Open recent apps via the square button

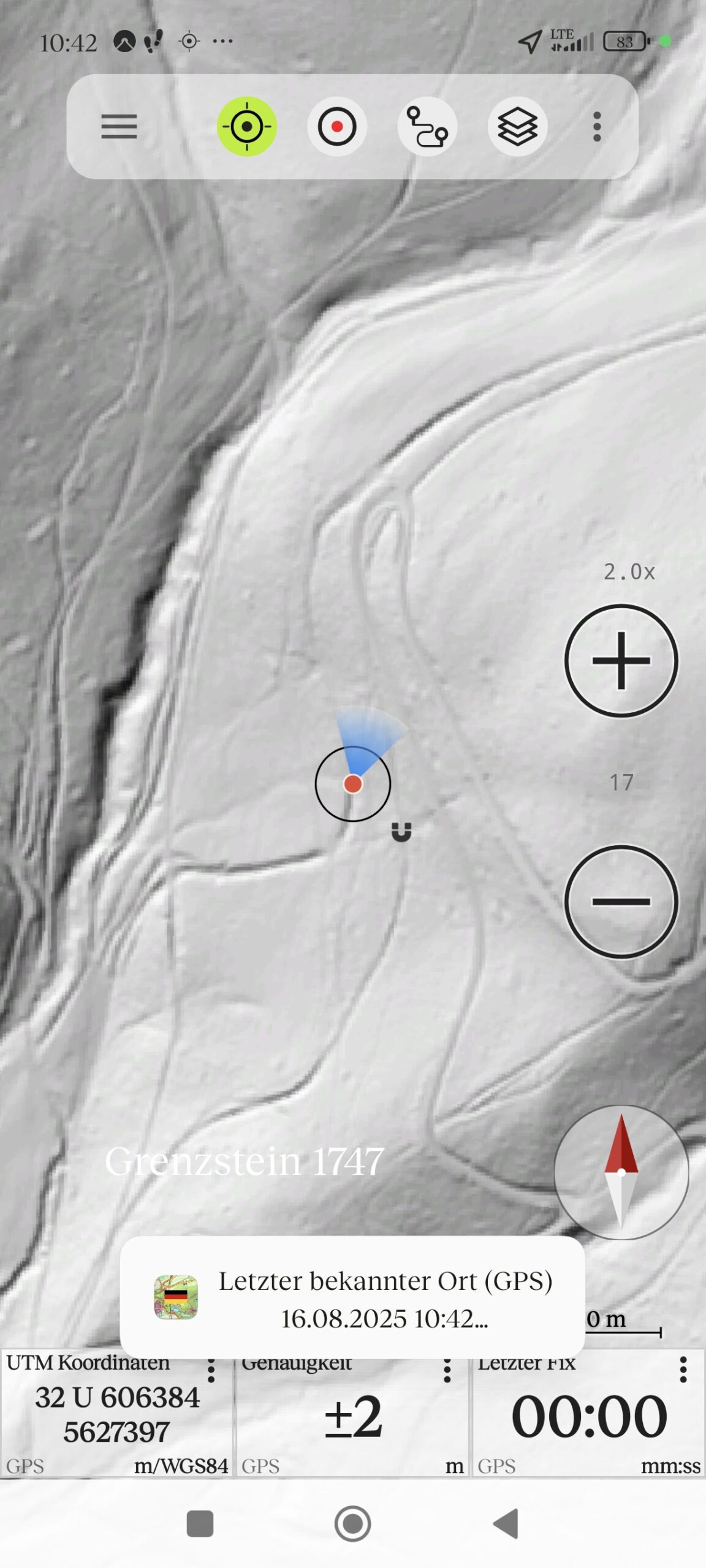click(200, 1523)
